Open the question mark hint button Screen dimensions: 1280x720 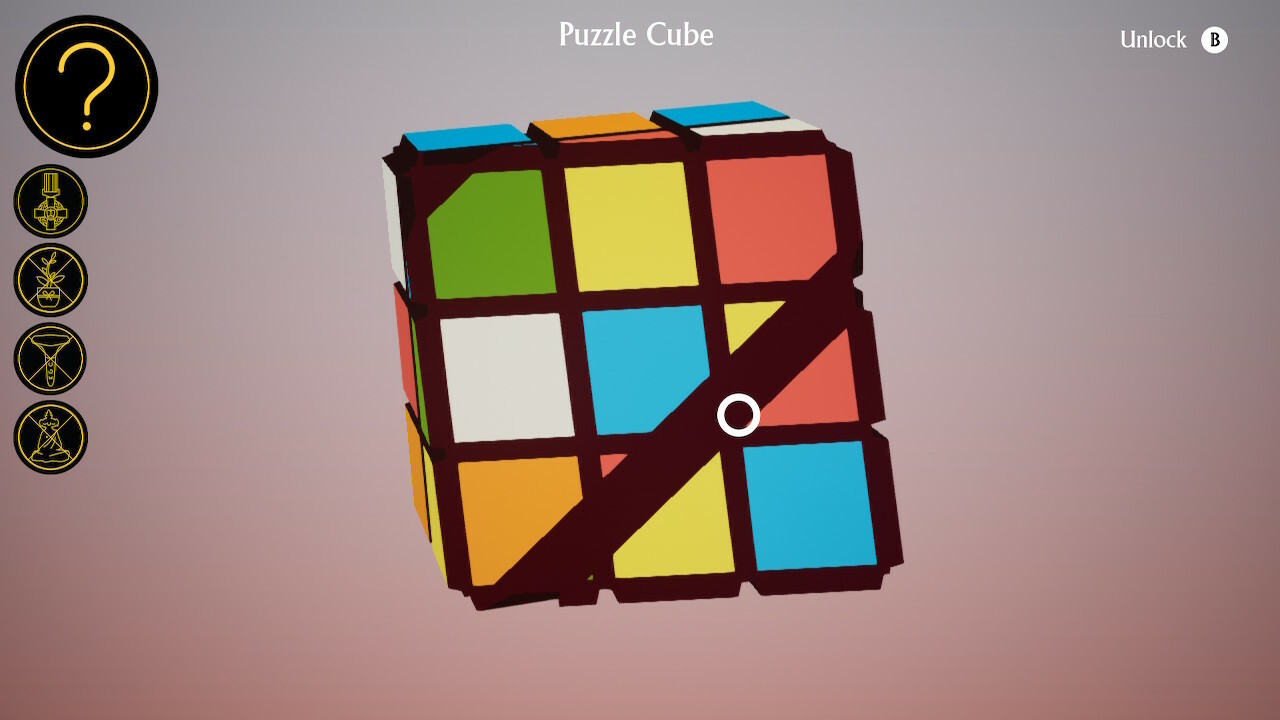pyautogui.click(x=86, y=86)
